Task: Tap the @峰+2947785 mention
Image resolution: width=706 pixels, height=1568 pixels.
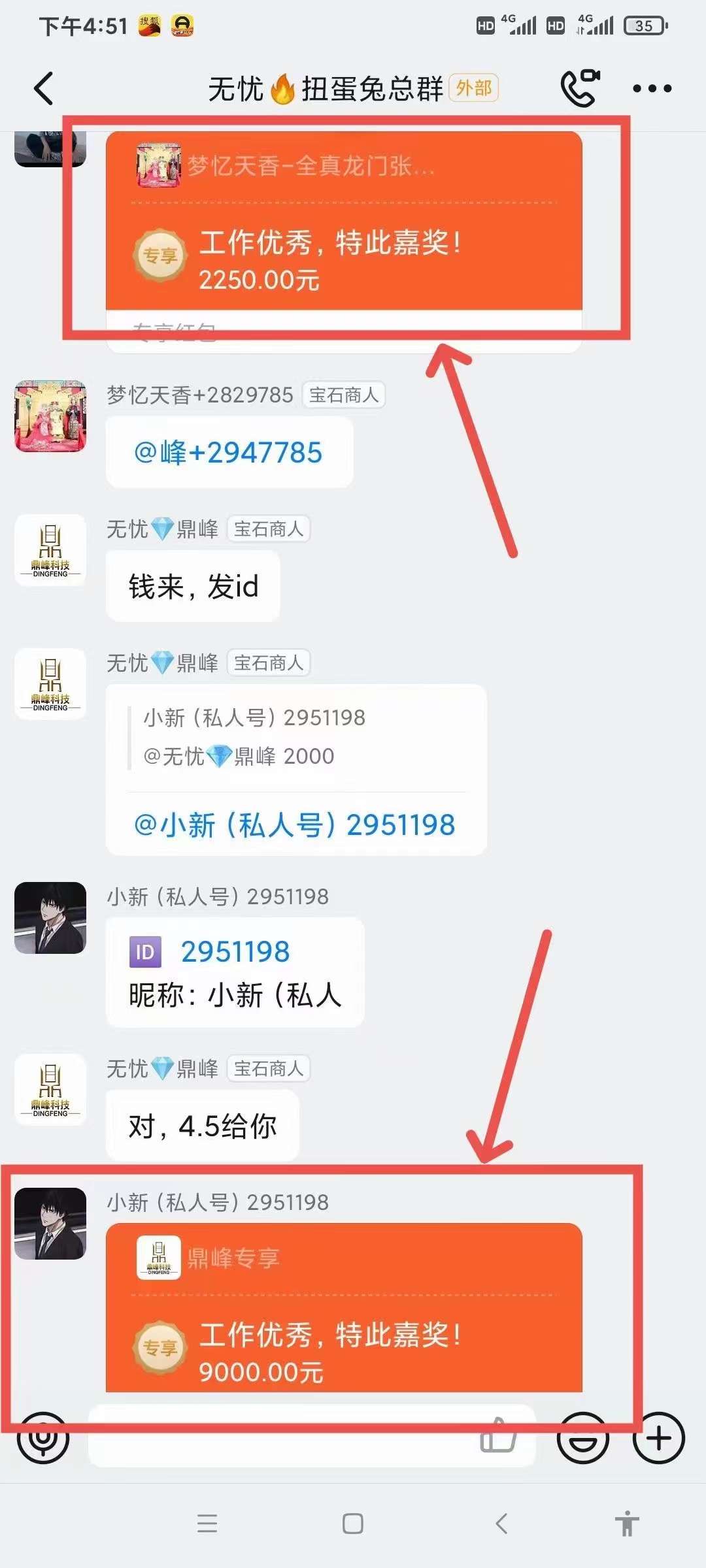Action: (x=228, y=453)
